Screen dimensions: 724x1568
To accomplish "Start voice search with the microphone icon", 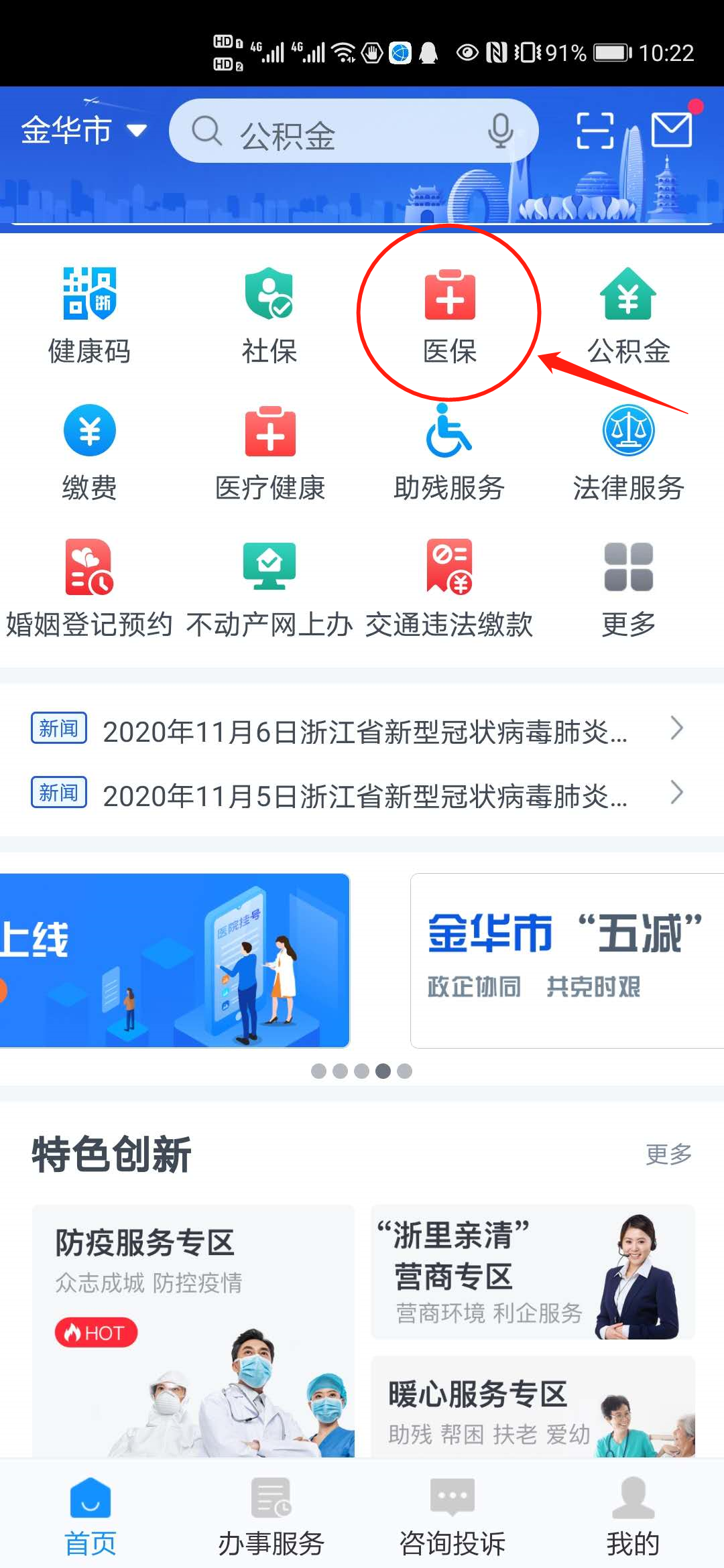I will click(500, 131).
